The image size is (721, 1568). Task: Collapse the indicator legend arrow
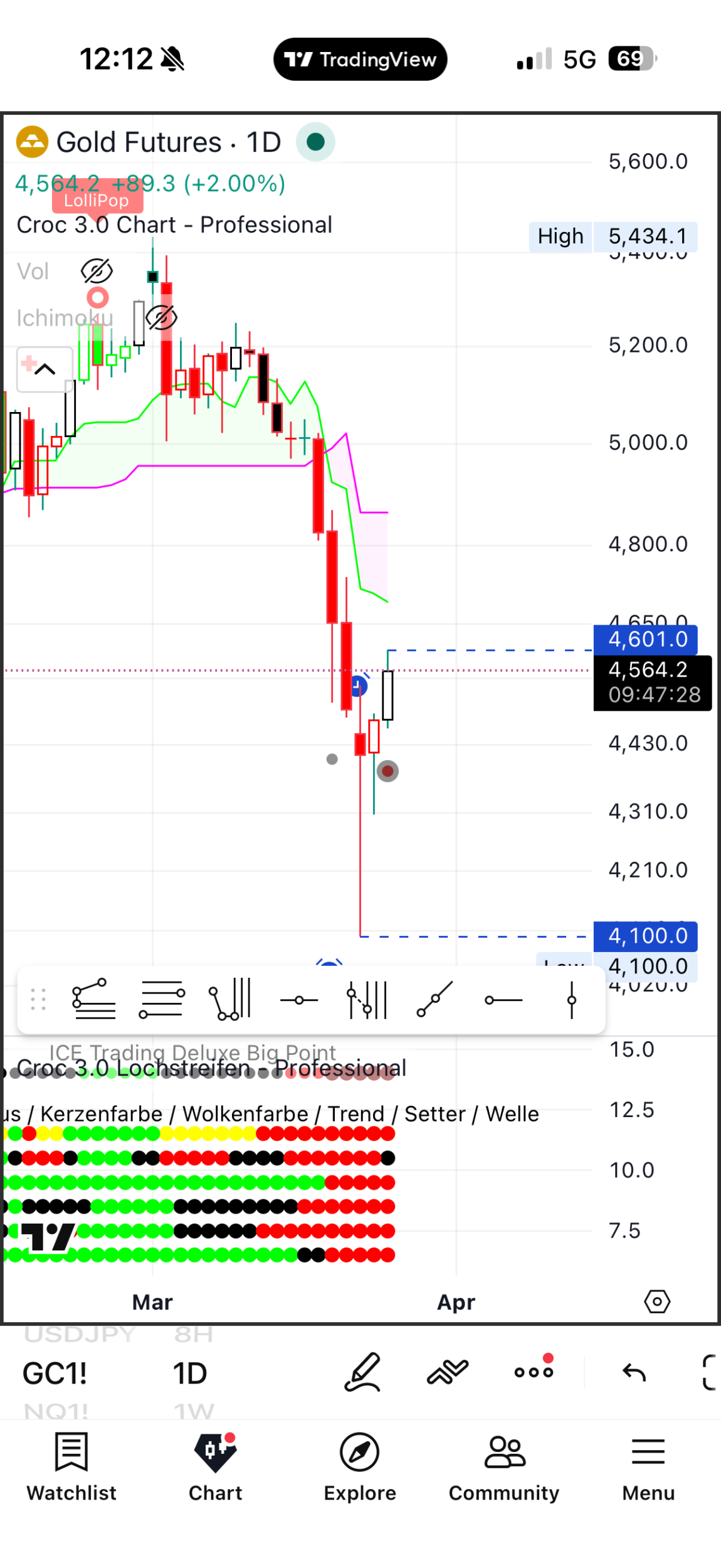pyautogui.click(x=45, y=369)
